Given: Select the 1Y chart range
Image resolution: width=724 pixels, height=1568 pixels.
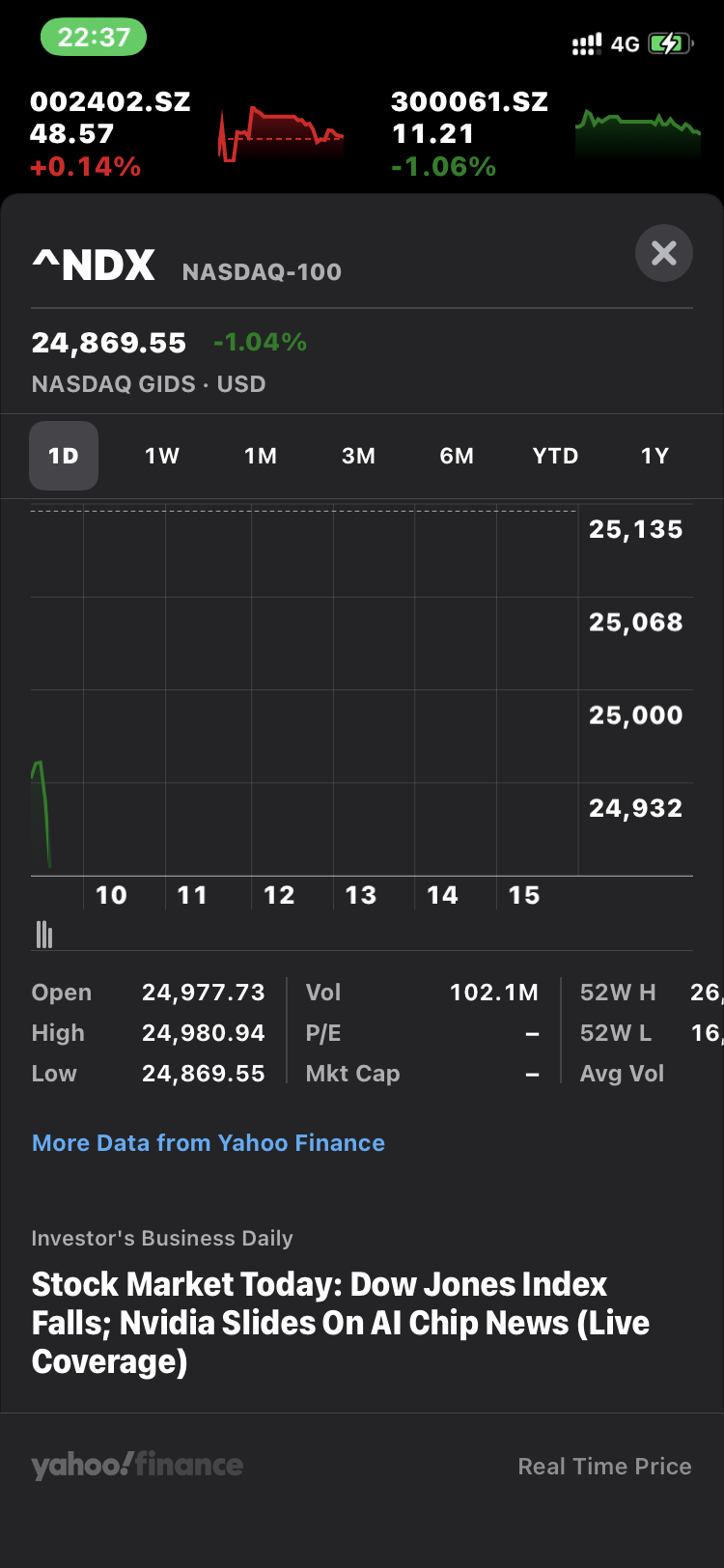Looking at the screenshot, I should pos(654,456).
